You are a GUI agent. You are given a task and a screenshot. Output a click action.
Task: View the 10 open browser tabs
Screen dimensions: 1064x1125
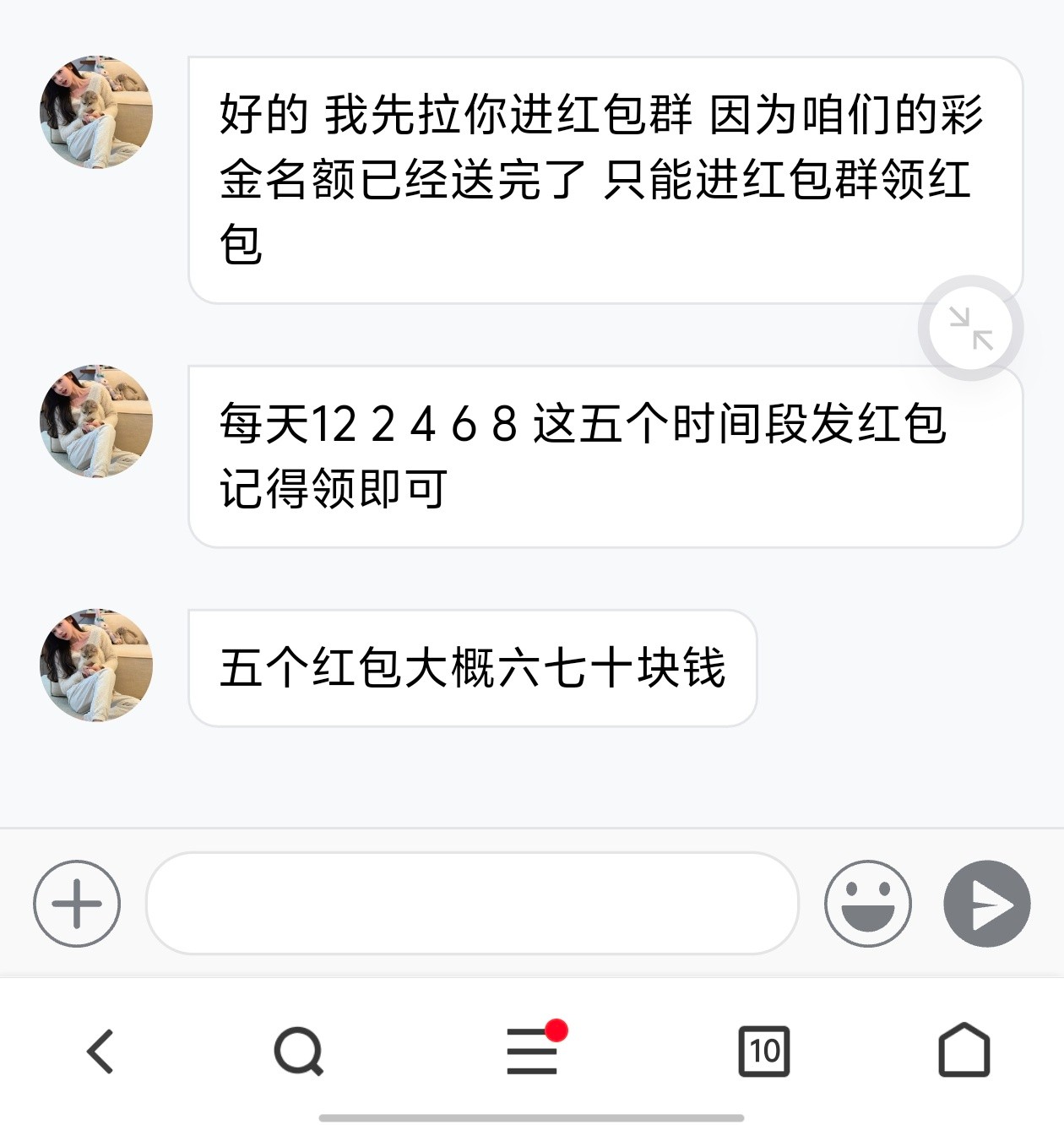pos(763,1052)
